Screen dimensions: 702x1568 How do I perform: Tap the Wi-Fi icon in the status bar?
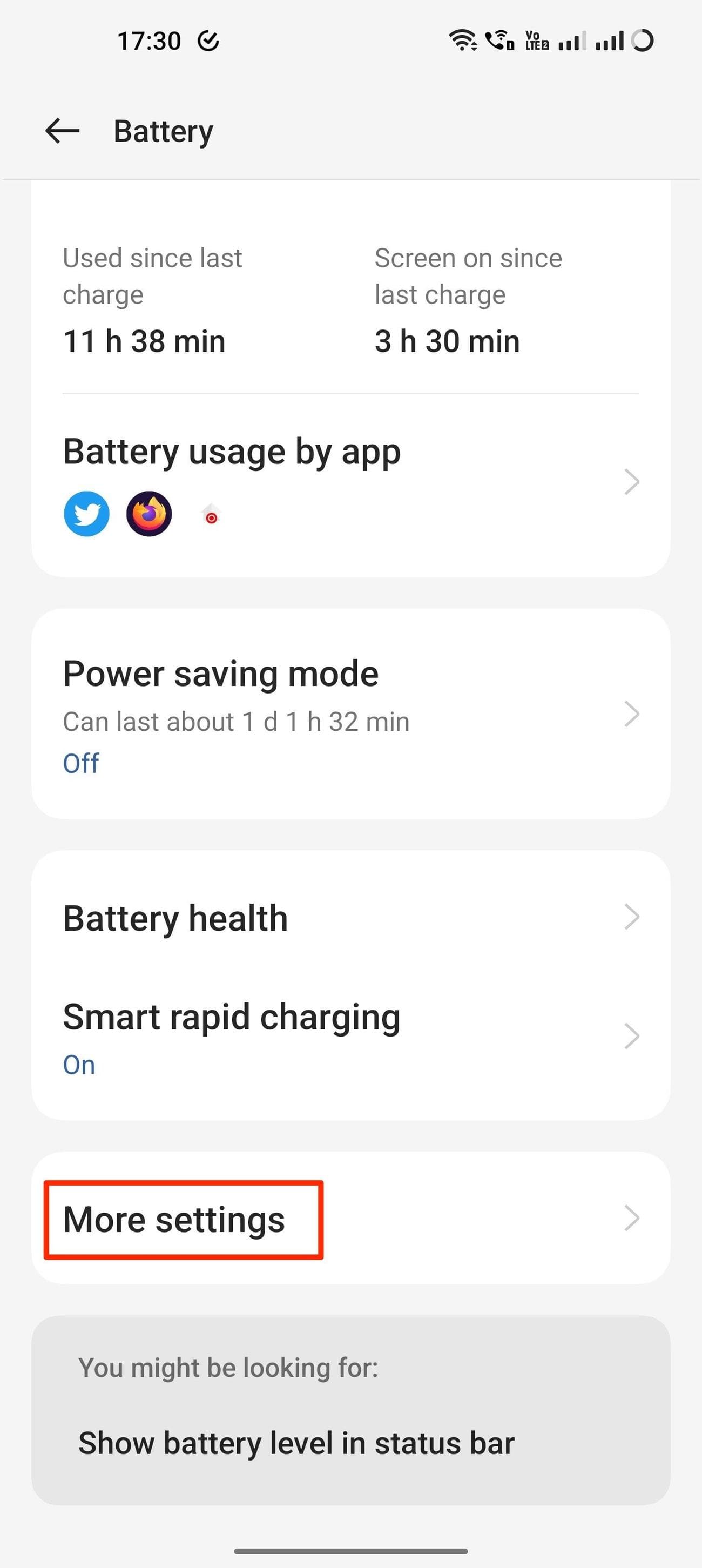(x=462, y=40)
